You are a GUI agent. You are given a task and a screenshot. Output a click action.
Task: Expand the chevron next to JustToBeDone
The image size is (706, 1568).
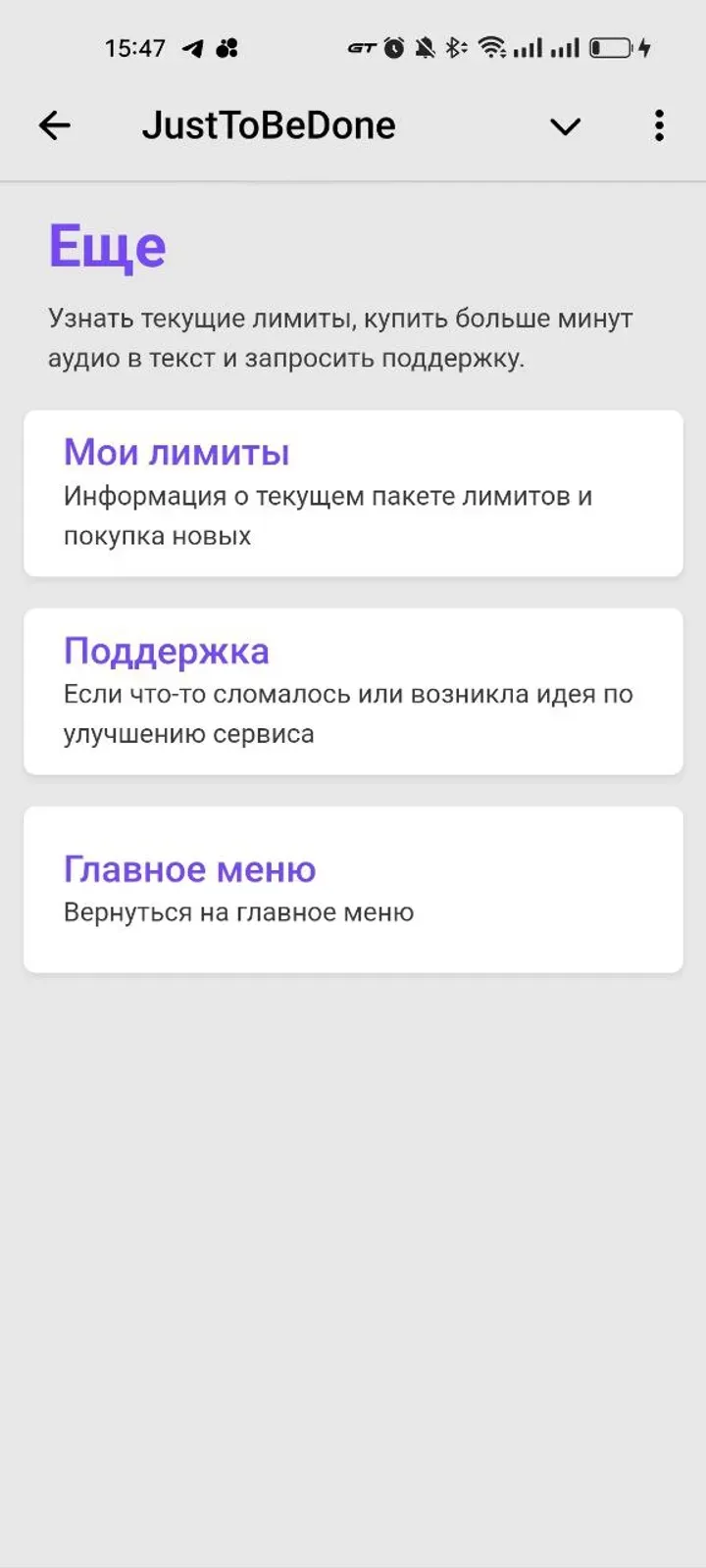565,126
